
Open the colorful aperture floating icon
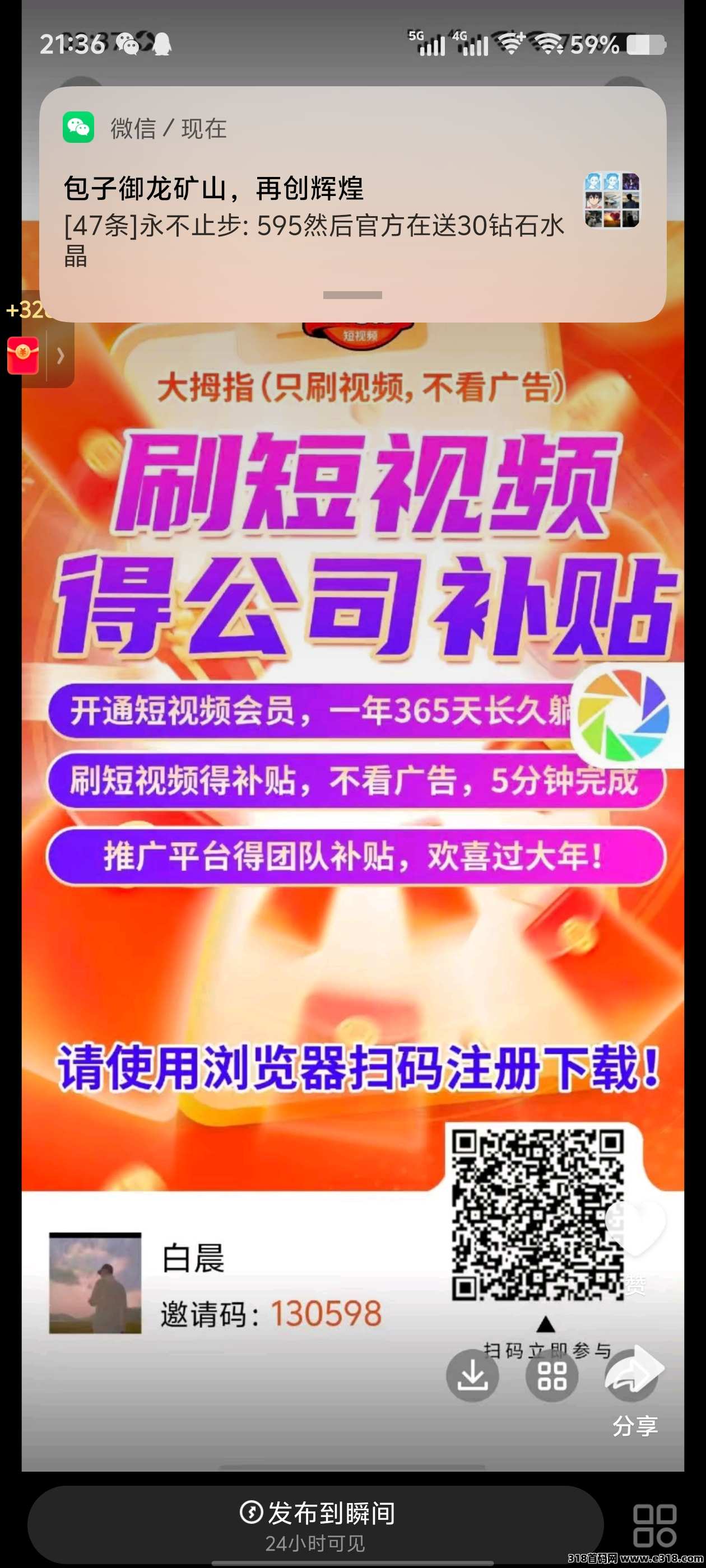pyautogui.click(x=624, y=715)
